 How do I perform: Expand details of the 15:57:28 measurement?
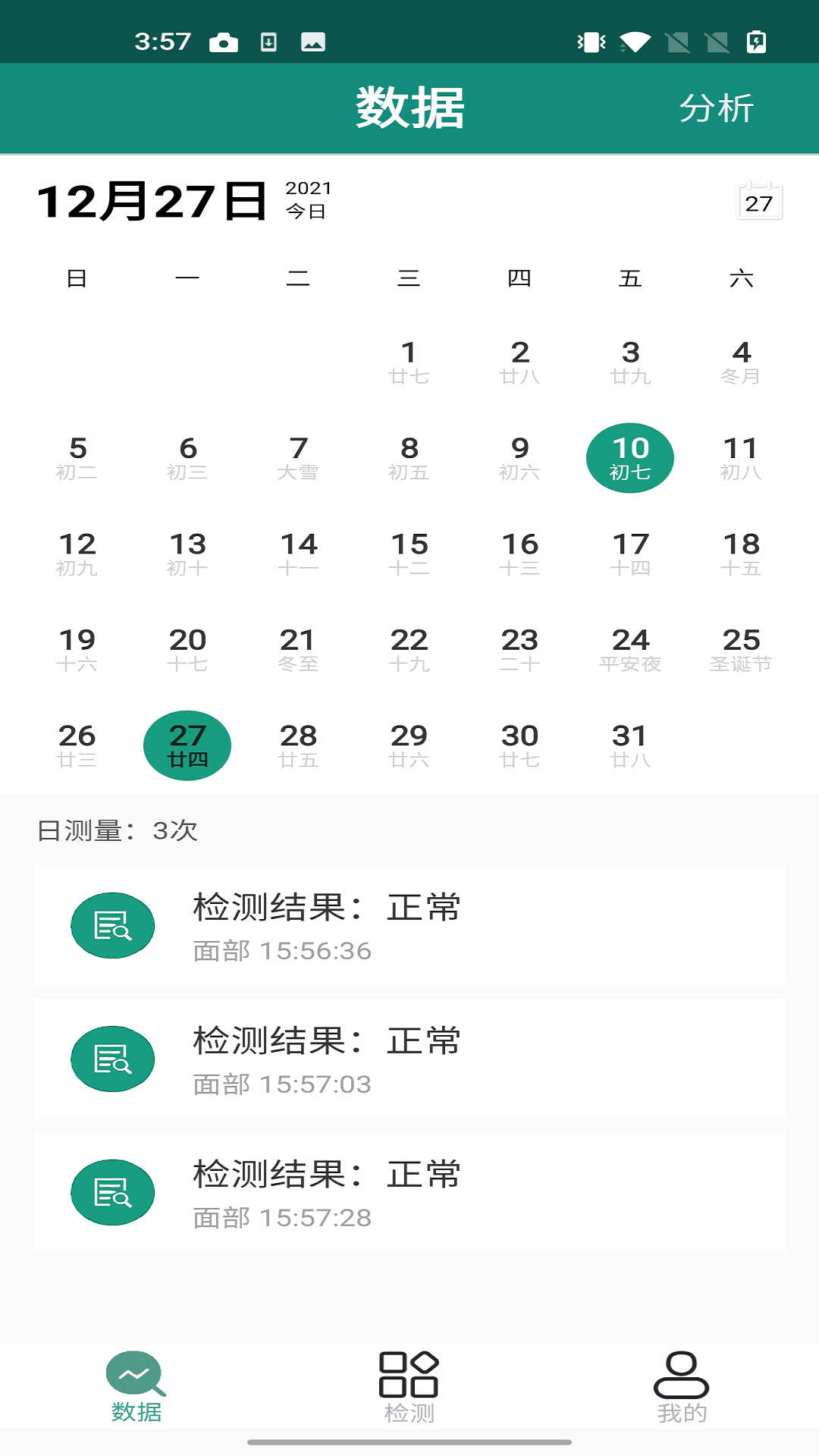tap(409, 1192)
